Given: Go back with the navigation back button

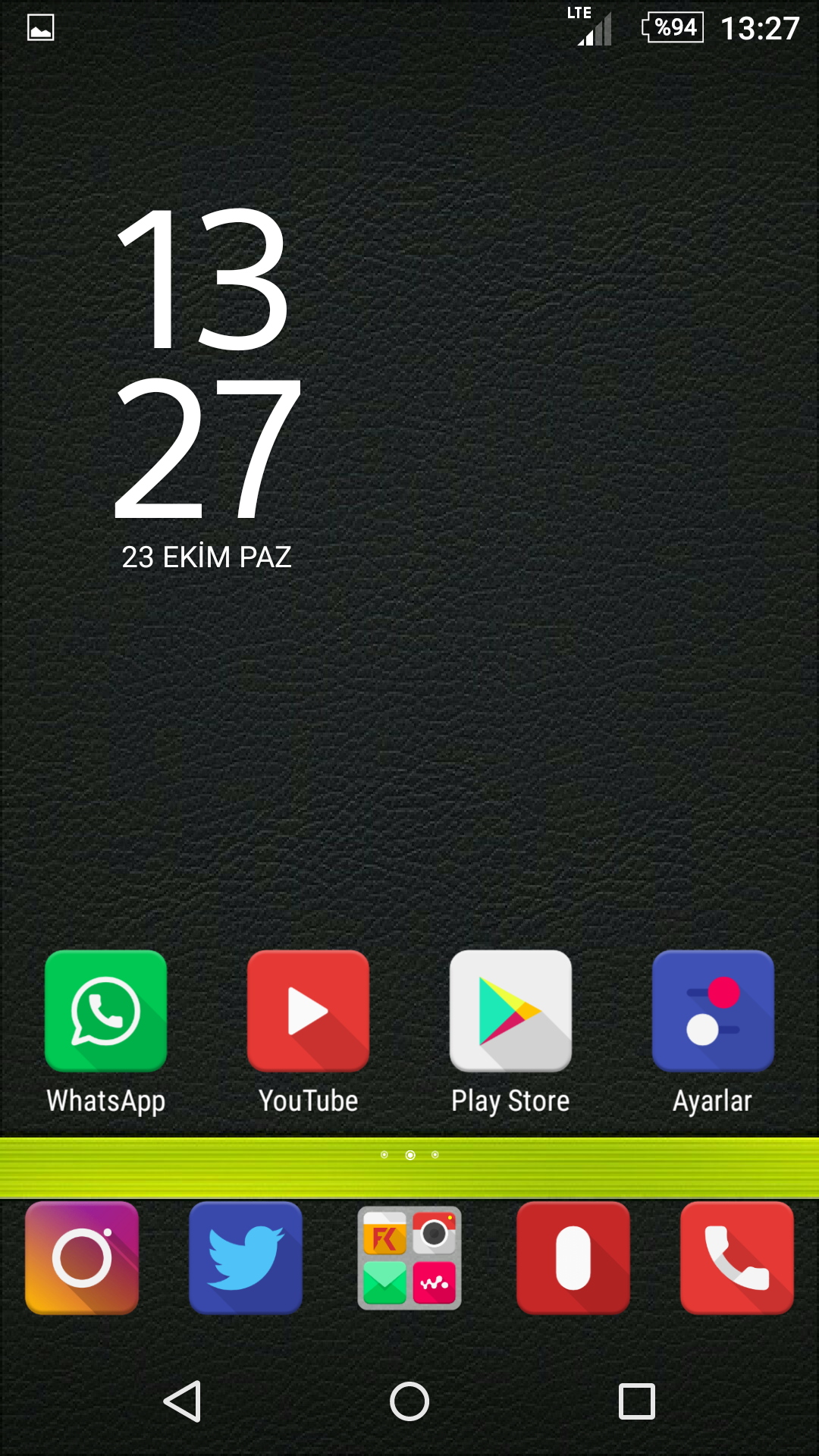Looking at the screenshot, I should pos(182,1401).
